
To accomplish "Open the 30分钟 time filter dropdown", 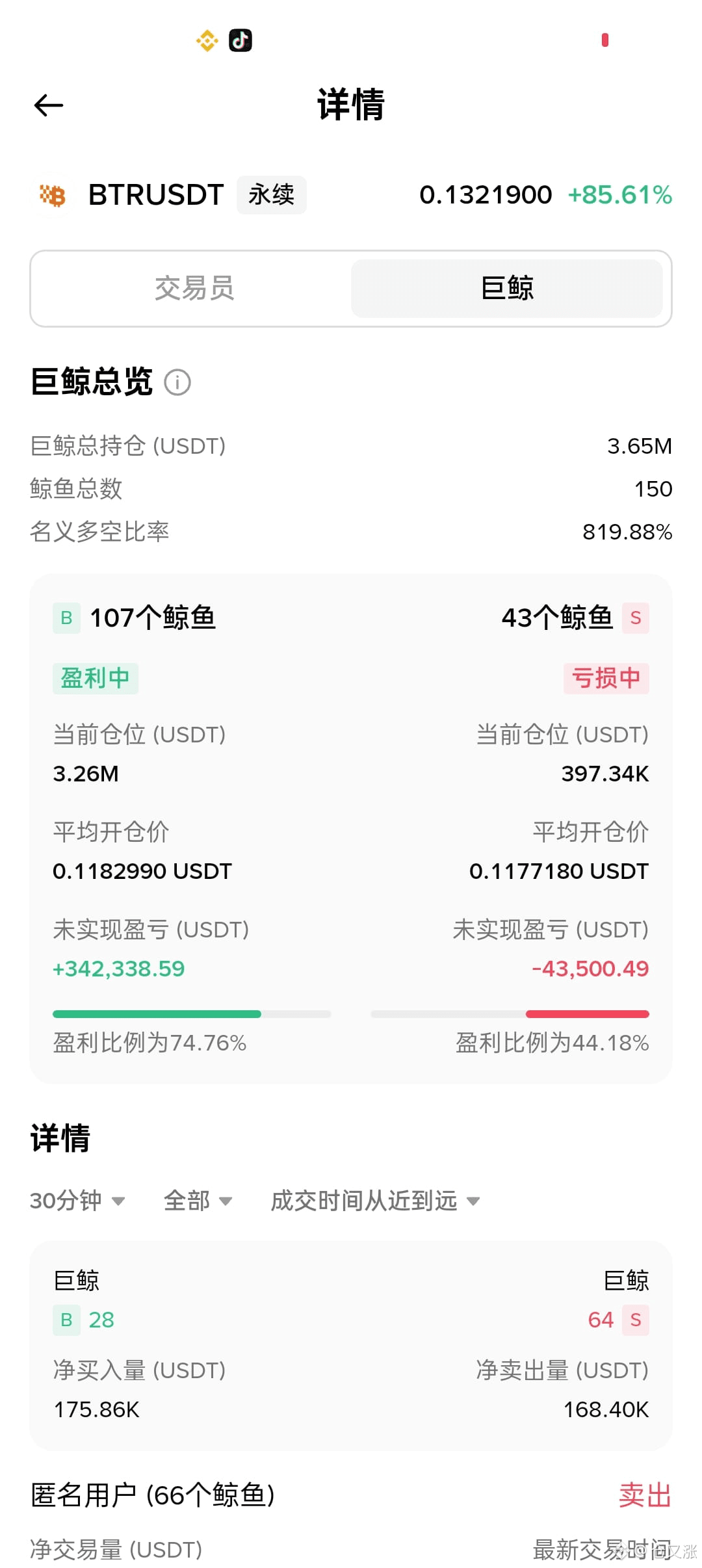I will click(77, 1200).
